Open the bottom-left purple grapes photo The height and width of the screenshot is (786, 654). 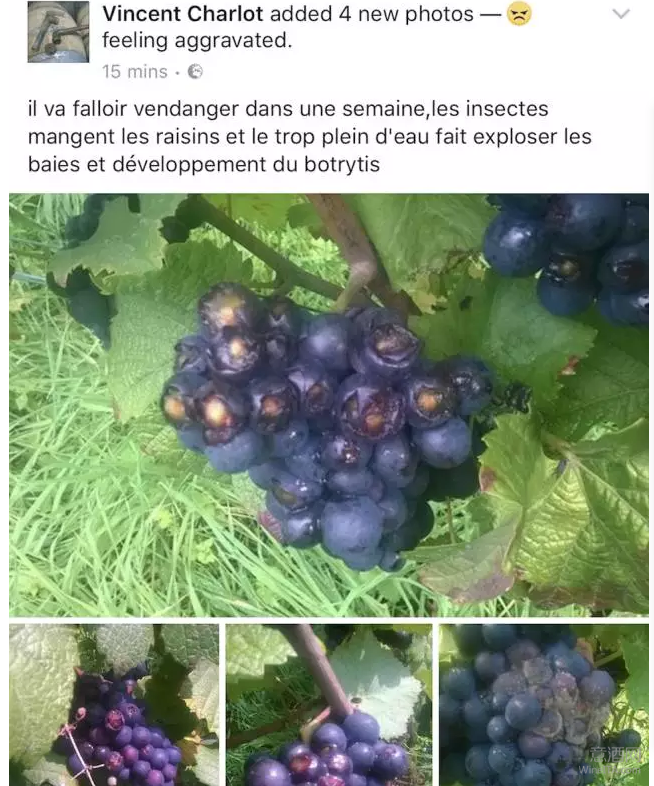[x=114, y=704]
